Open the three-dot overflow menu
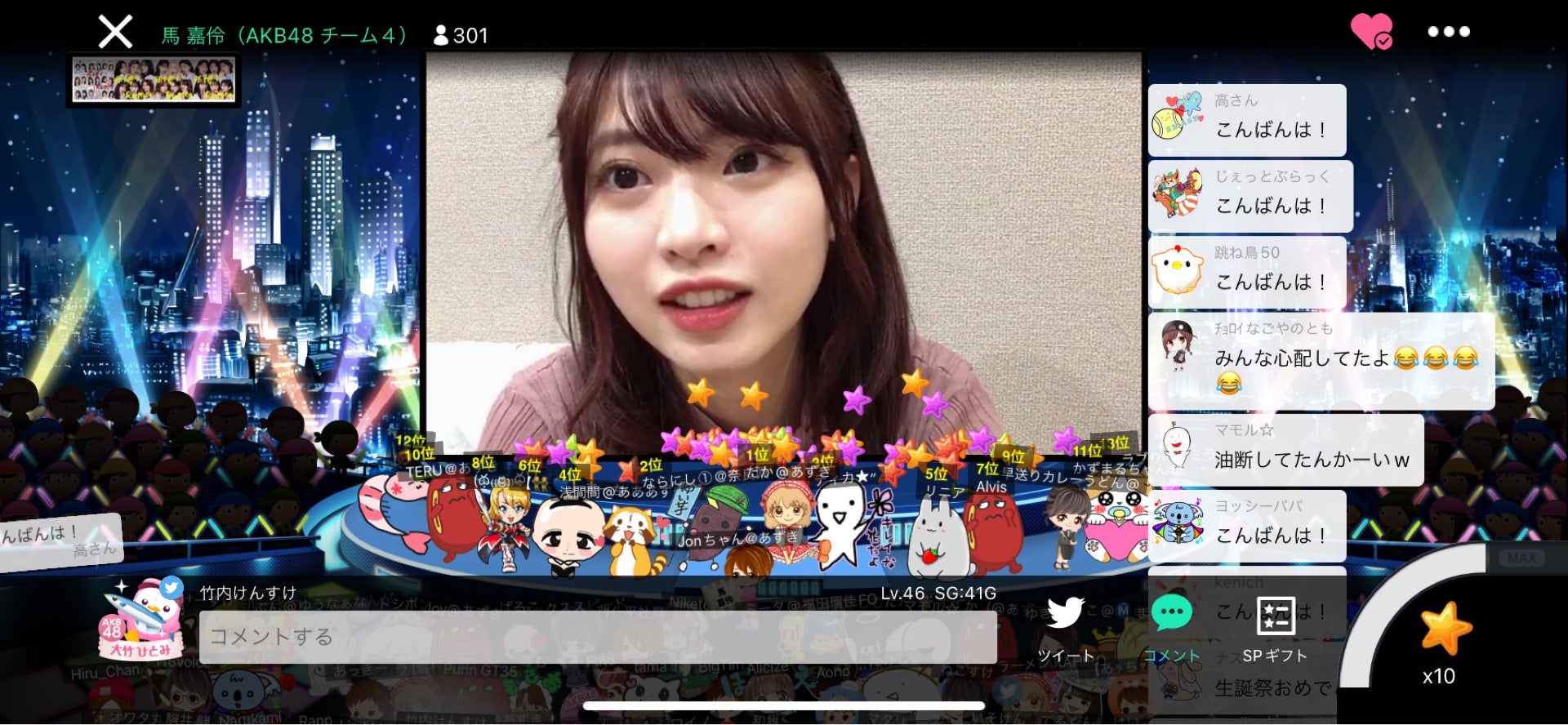This screenshot has height=725, width=1568. click(x=1448, y=32)
